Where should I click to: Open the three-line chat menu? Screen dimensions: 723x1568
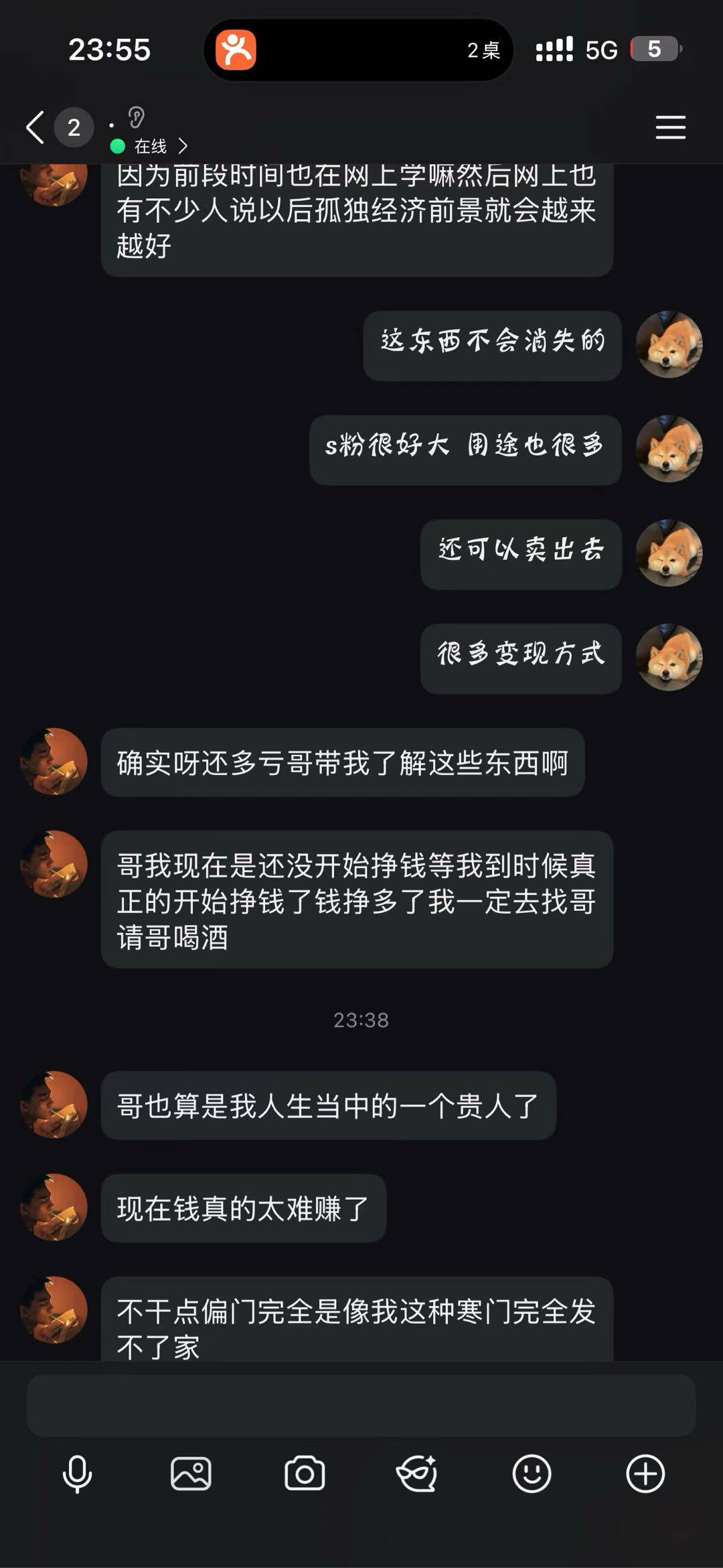click(x=670, y=127)
